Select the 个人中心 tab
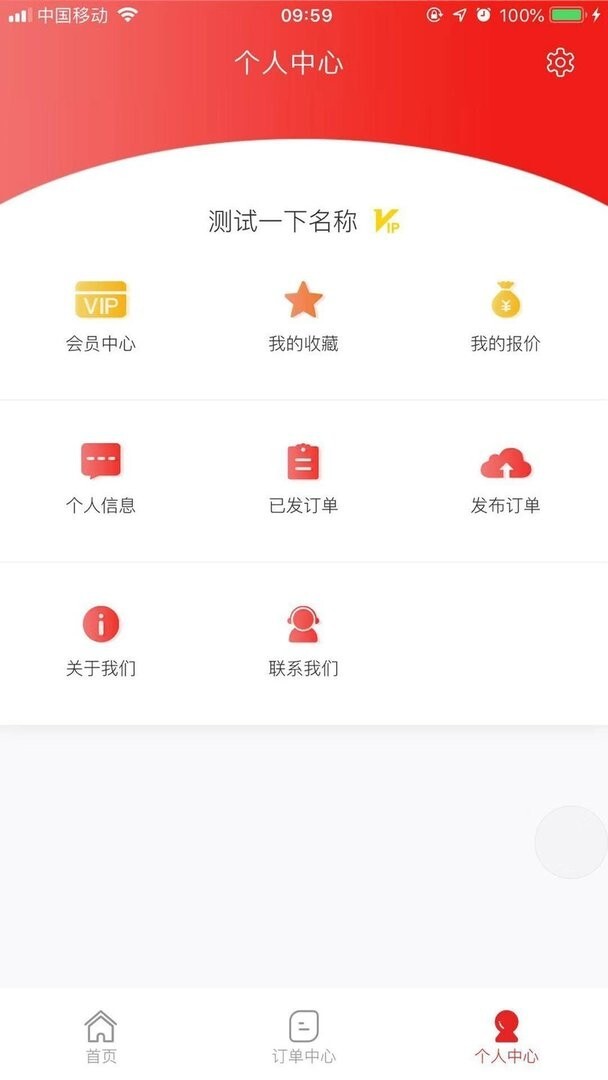 coord(506,1035)
